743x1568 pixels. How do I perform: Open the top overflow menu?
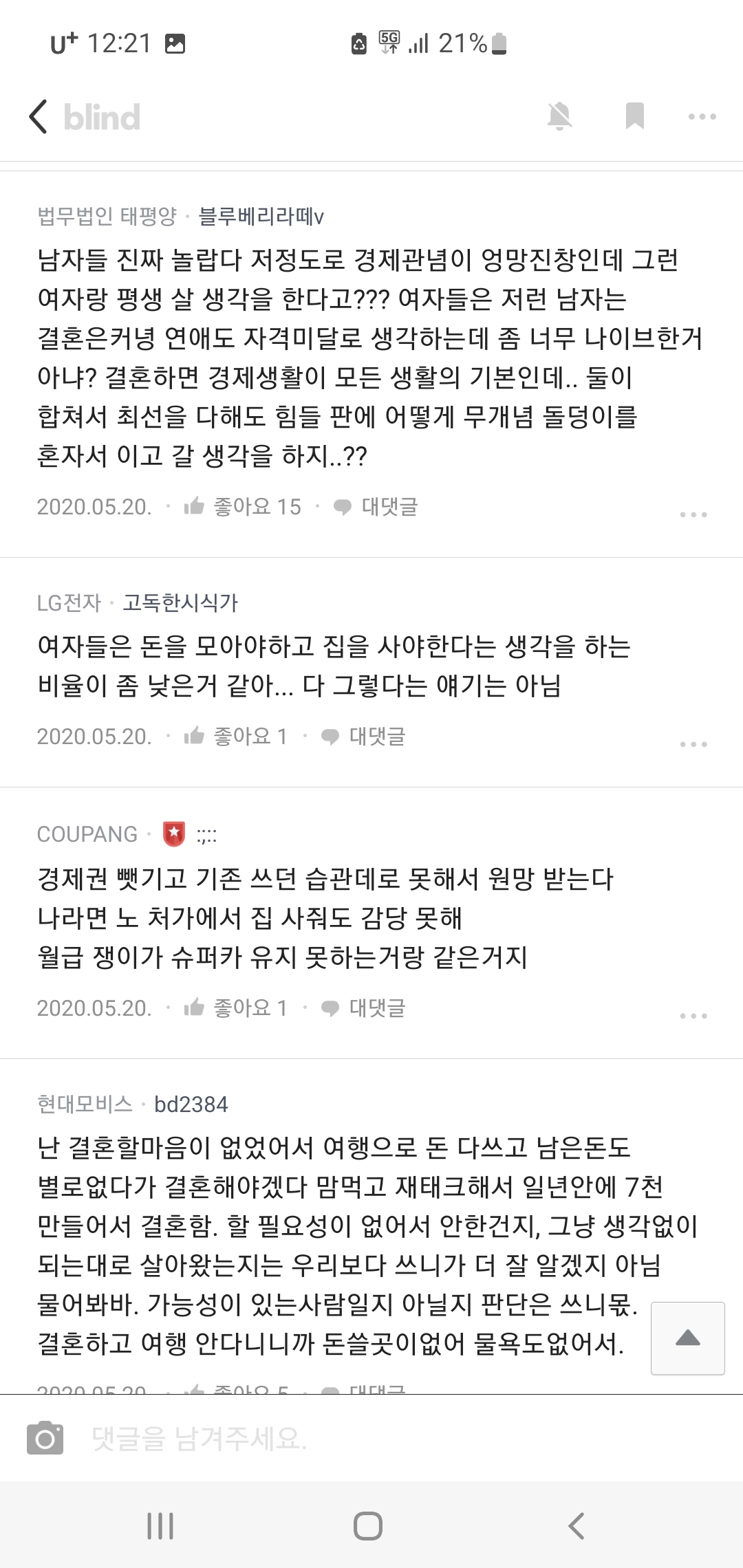click(x=702, y=117)
